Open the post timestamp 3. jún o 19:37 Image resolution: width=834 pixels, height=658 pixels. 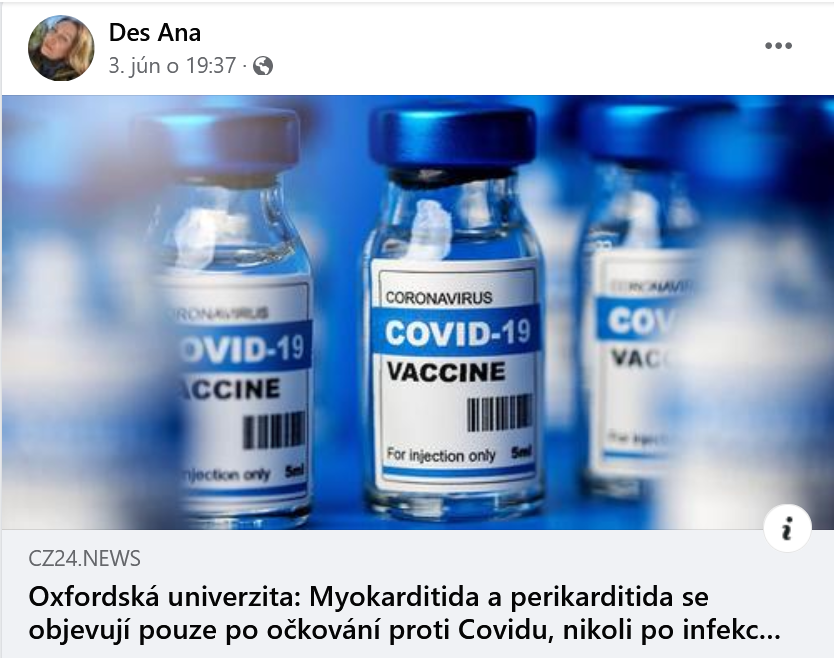tap(172, 66)
